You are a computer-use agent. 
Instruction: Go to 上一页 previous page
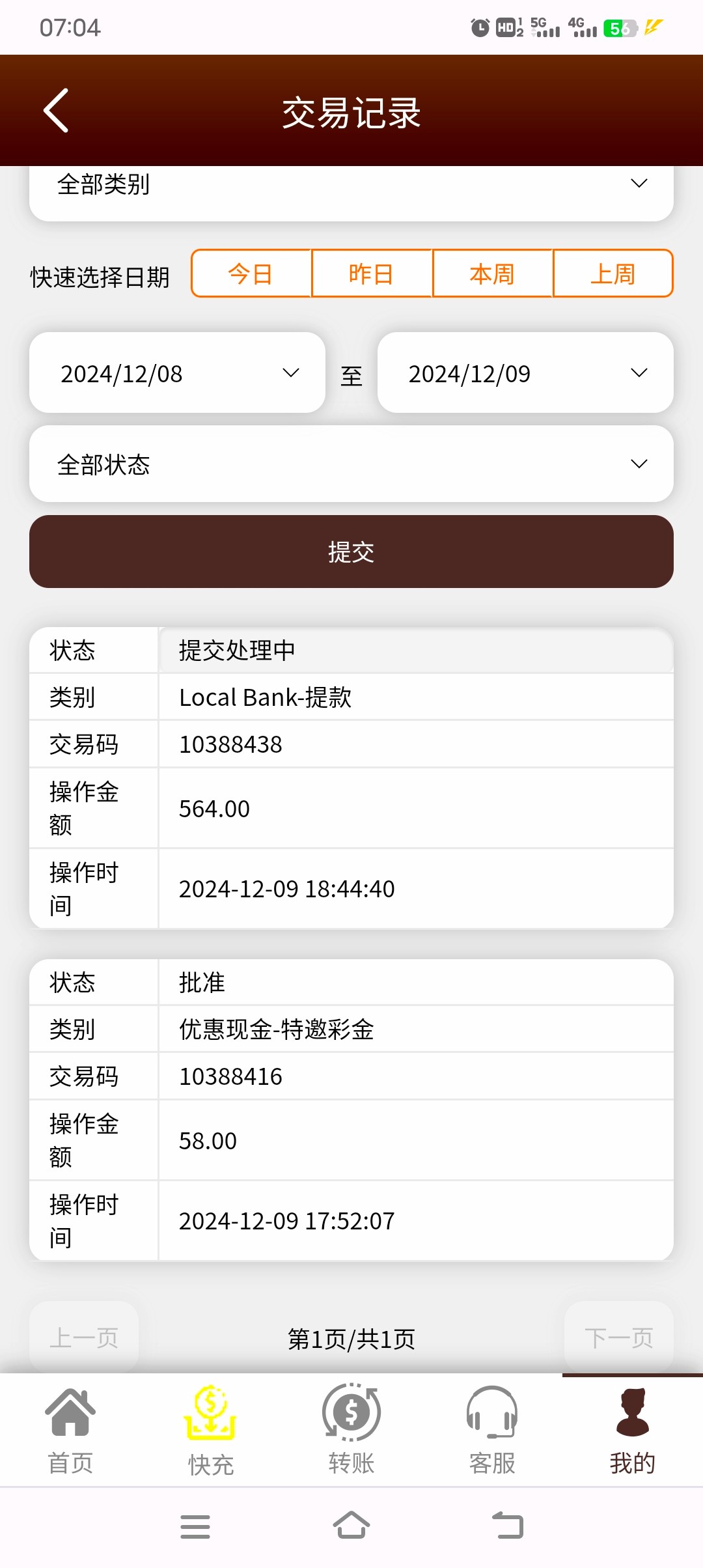(x=84, y=1337)
